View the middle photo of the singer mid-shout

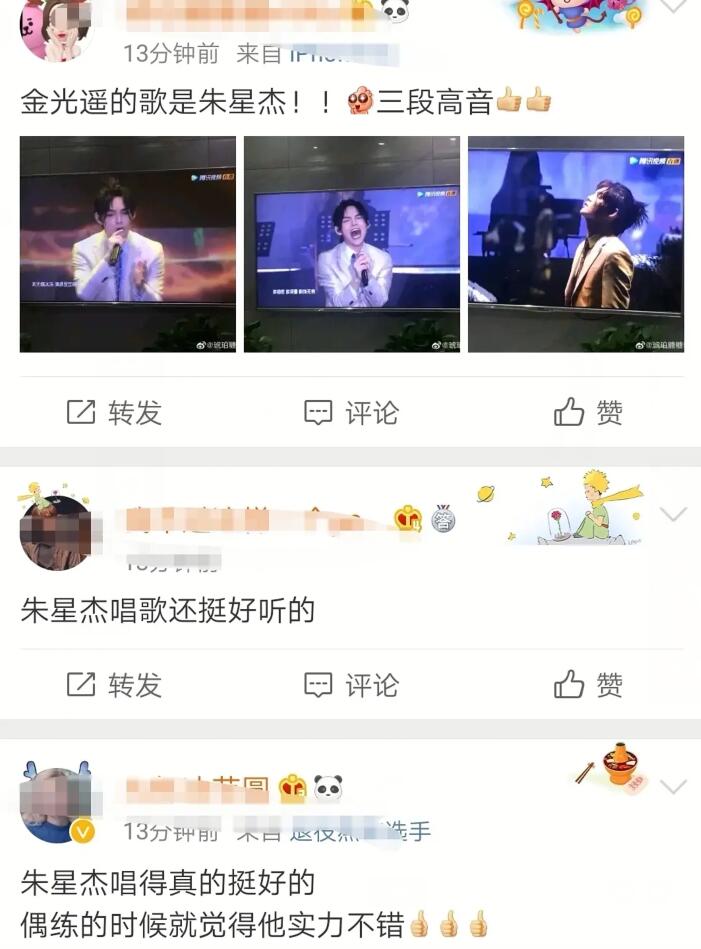tap(352, 244)
